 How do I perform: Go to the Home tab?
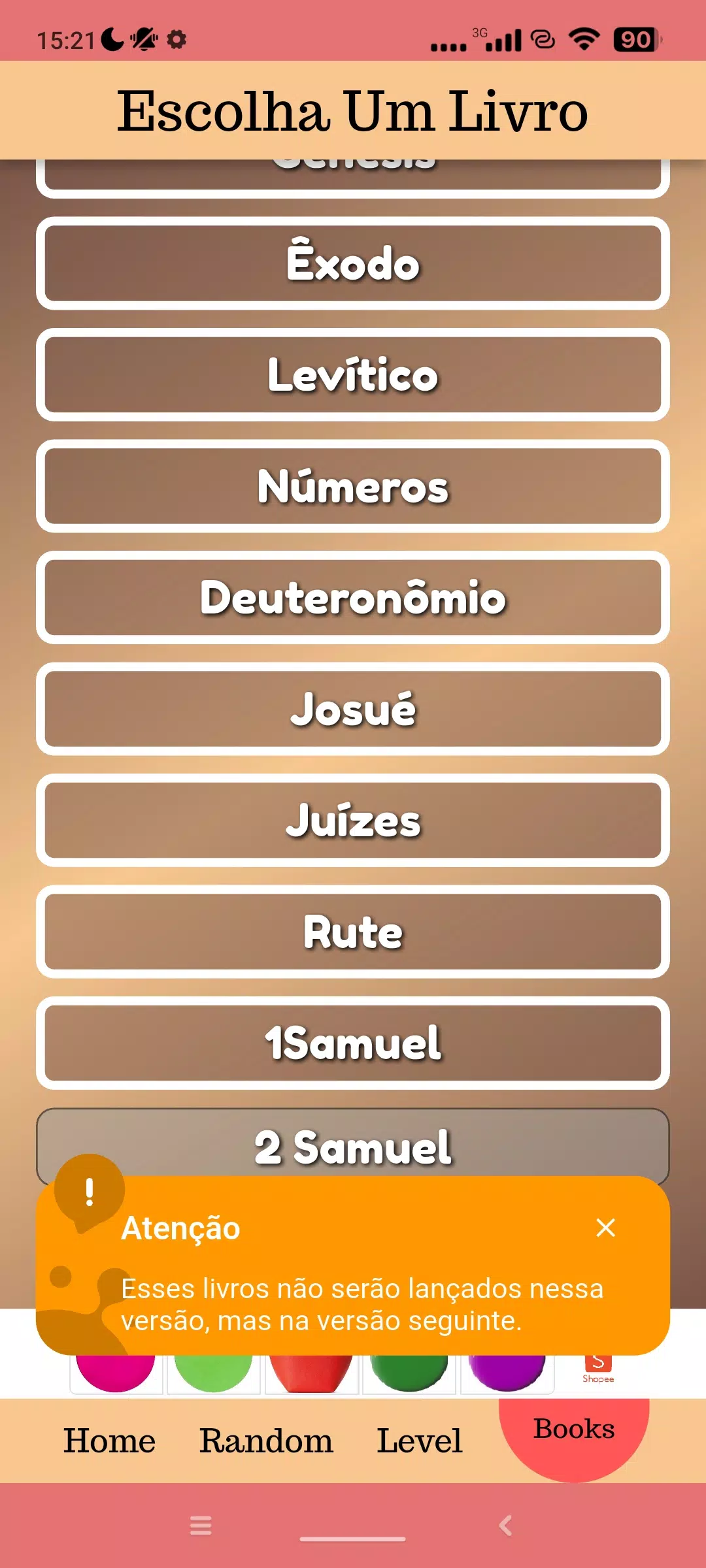click(109, 1441)
